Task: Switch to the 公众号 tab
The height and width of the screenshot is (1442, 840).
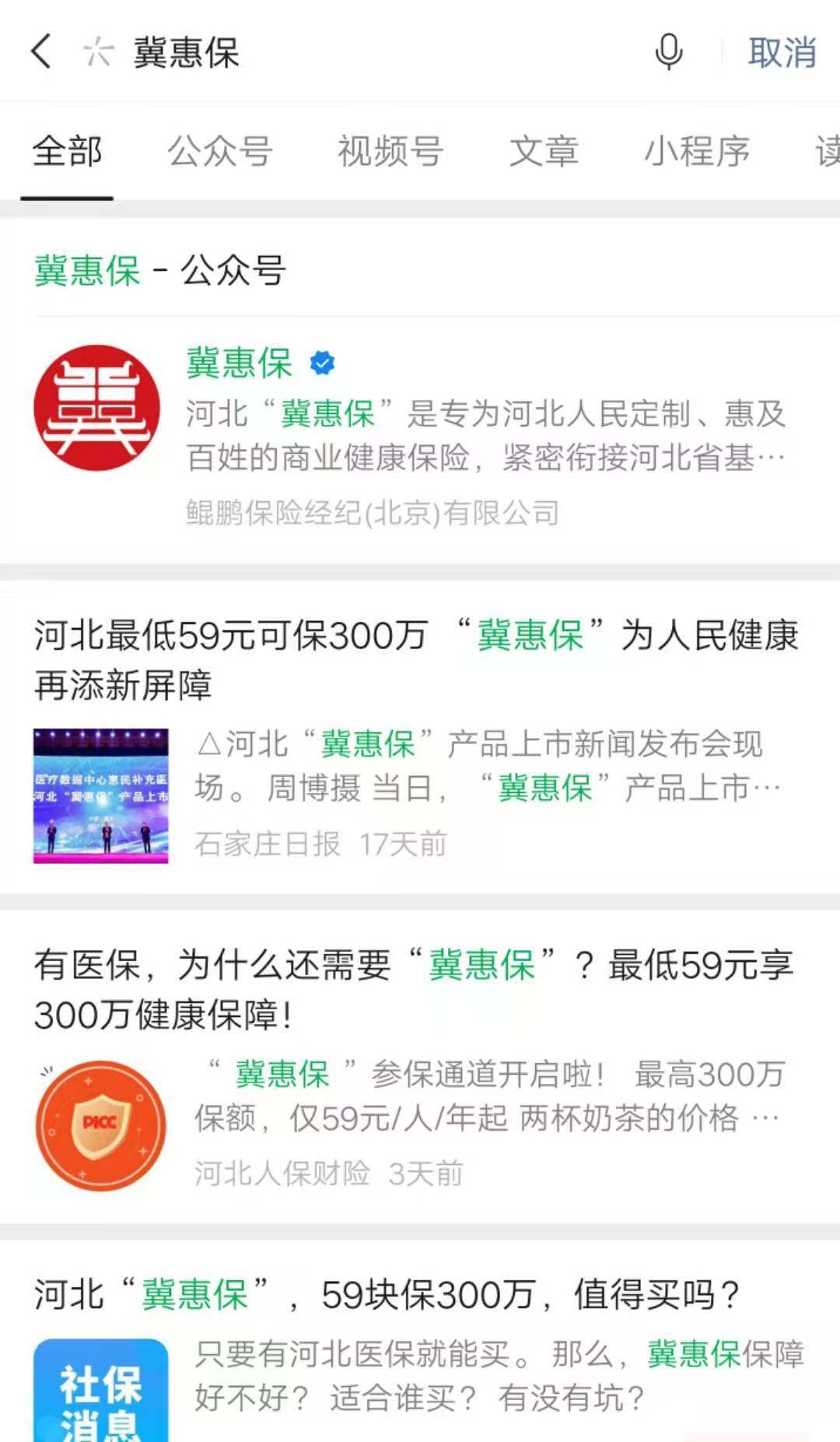Action: pyautogui.click(x=220, y=151)
